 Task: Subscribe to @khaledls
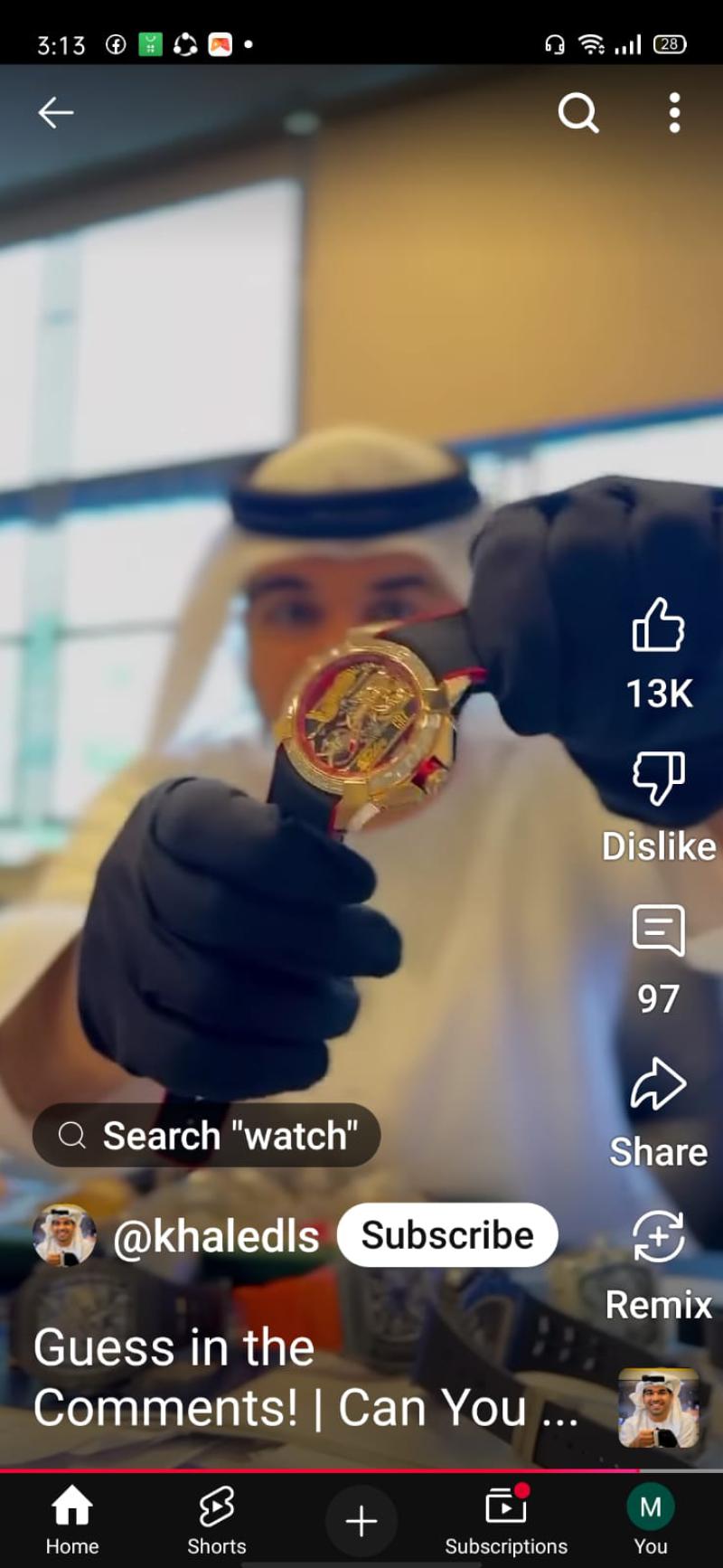447,1235
